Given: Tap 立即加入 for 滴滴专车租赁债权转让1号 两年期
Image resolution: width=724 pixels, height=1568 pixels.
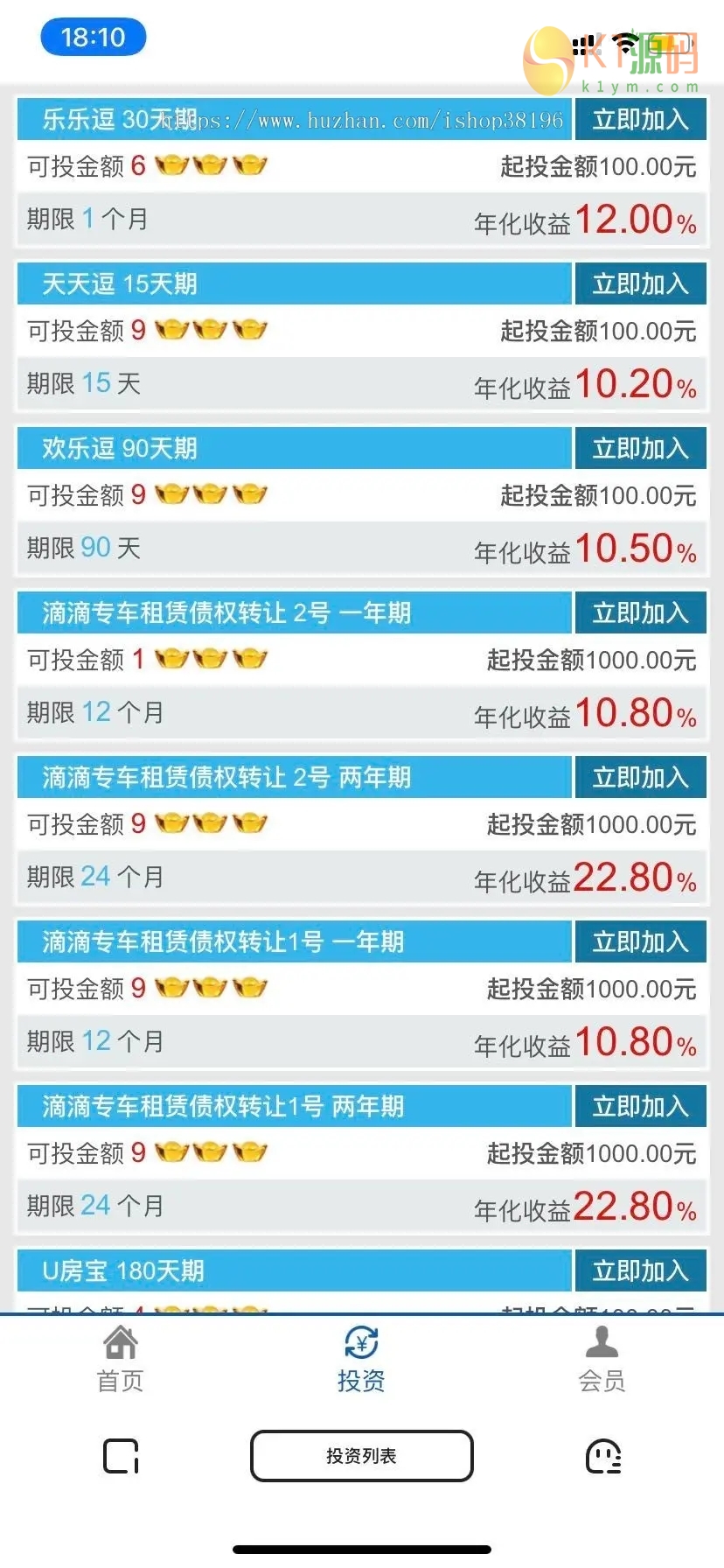Looking at the screenshot, I should click(640, 1106).
